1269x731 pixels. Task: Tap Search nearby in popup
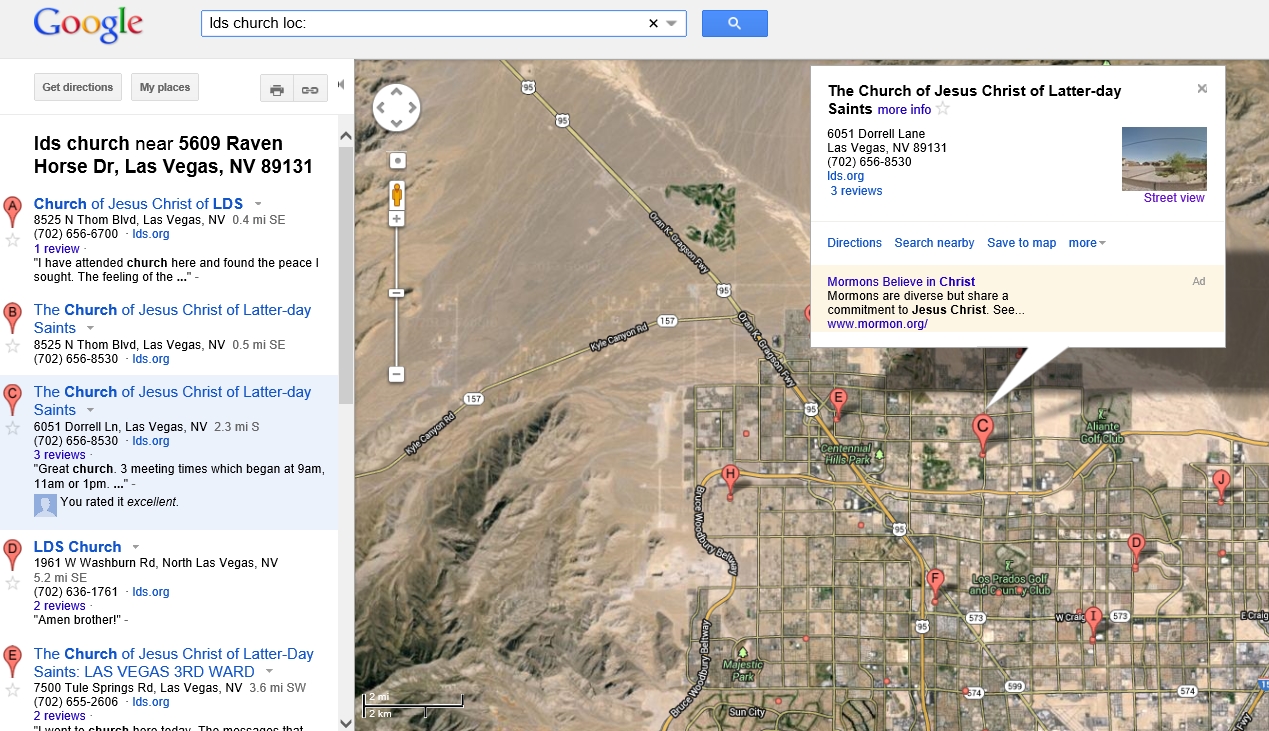[x=934, y=243]
